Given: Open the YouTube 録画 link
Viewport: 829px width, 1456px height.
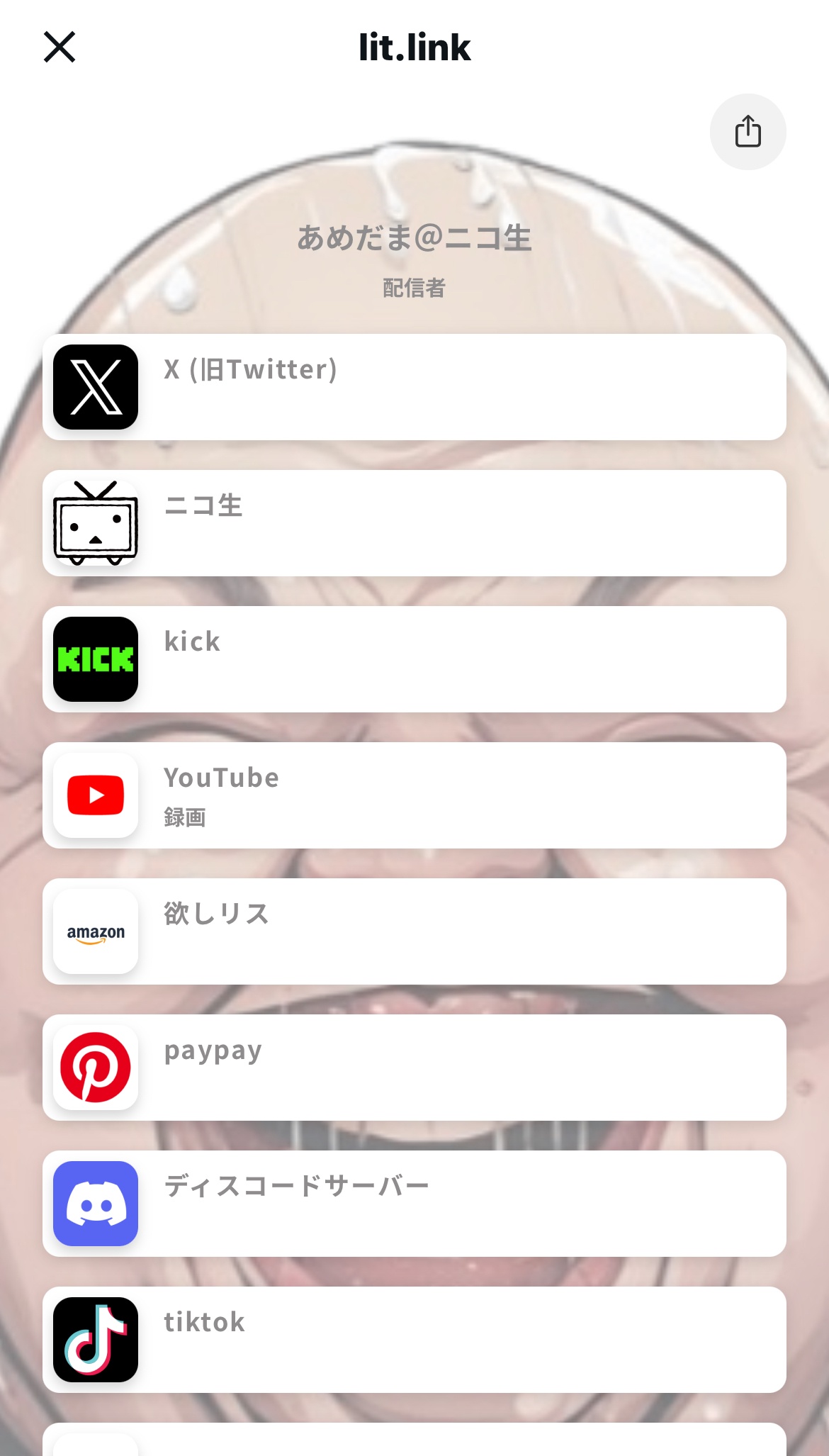Looking at the screenshot, I should pyautogui.click(x=414, y=795).
